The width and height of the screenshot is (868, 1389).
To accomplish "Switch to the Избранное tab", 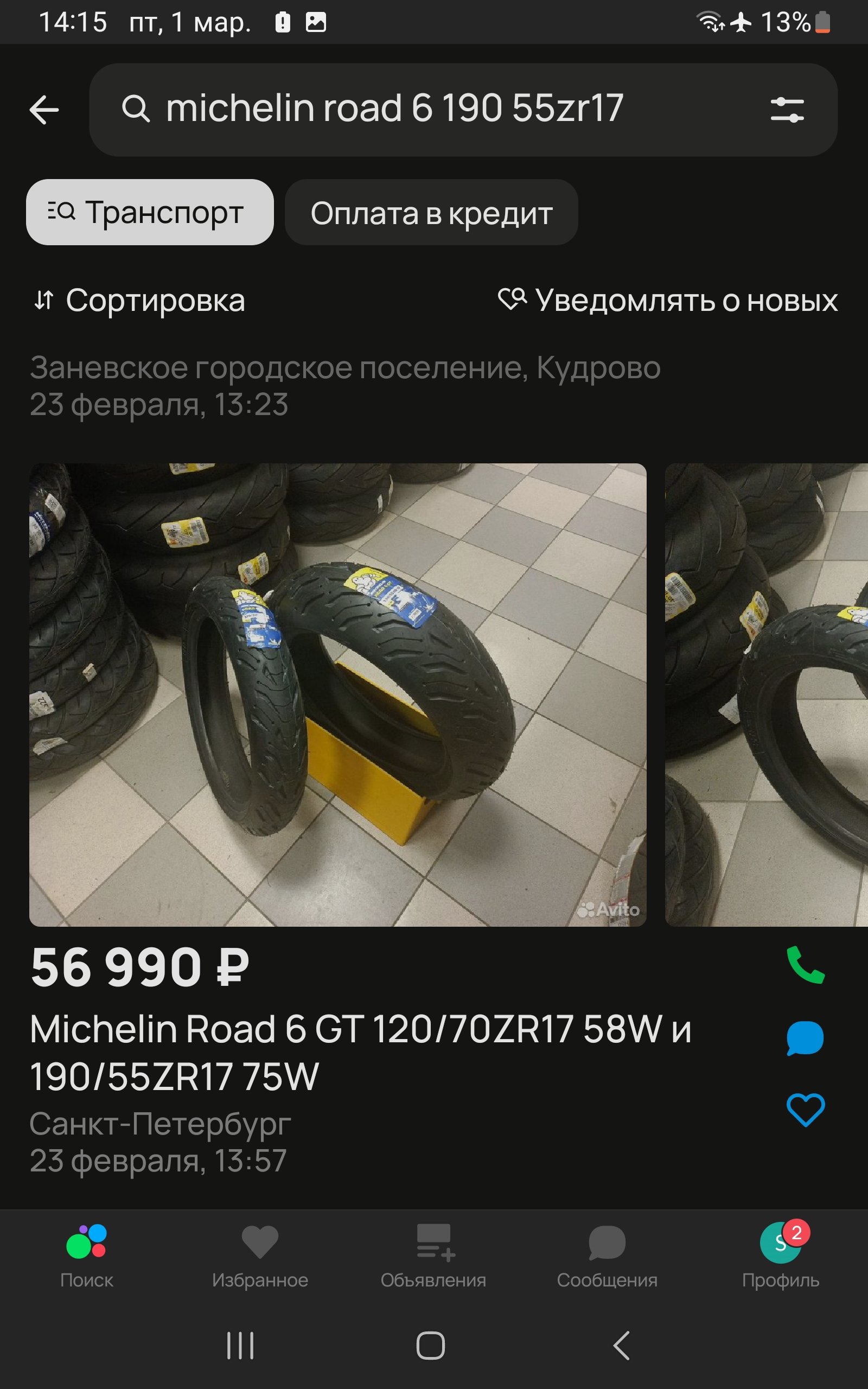I will point(259,1254).
